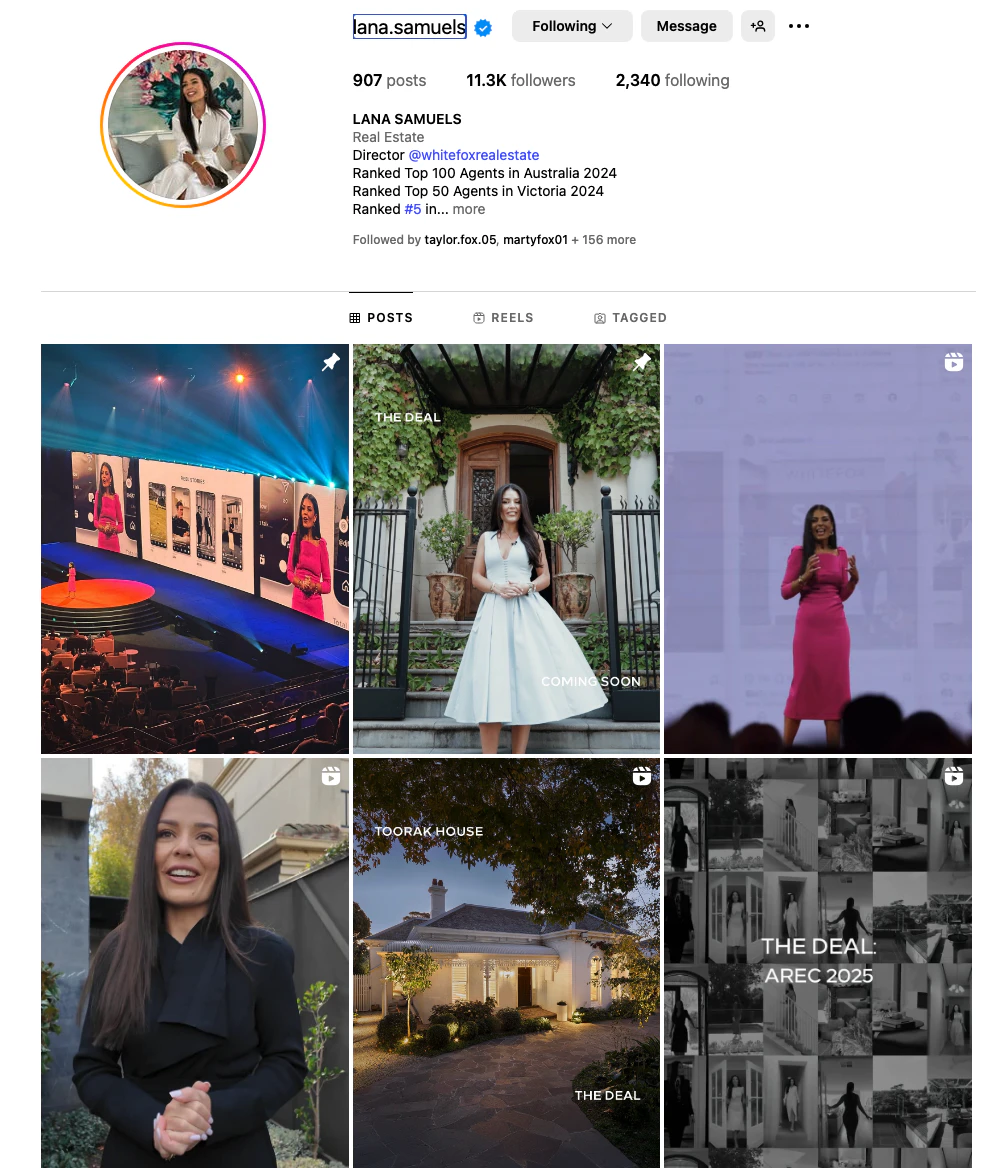Open pinned stage conference post
The height and width of the screenshot is (1168, 1008).
point(195,548)
